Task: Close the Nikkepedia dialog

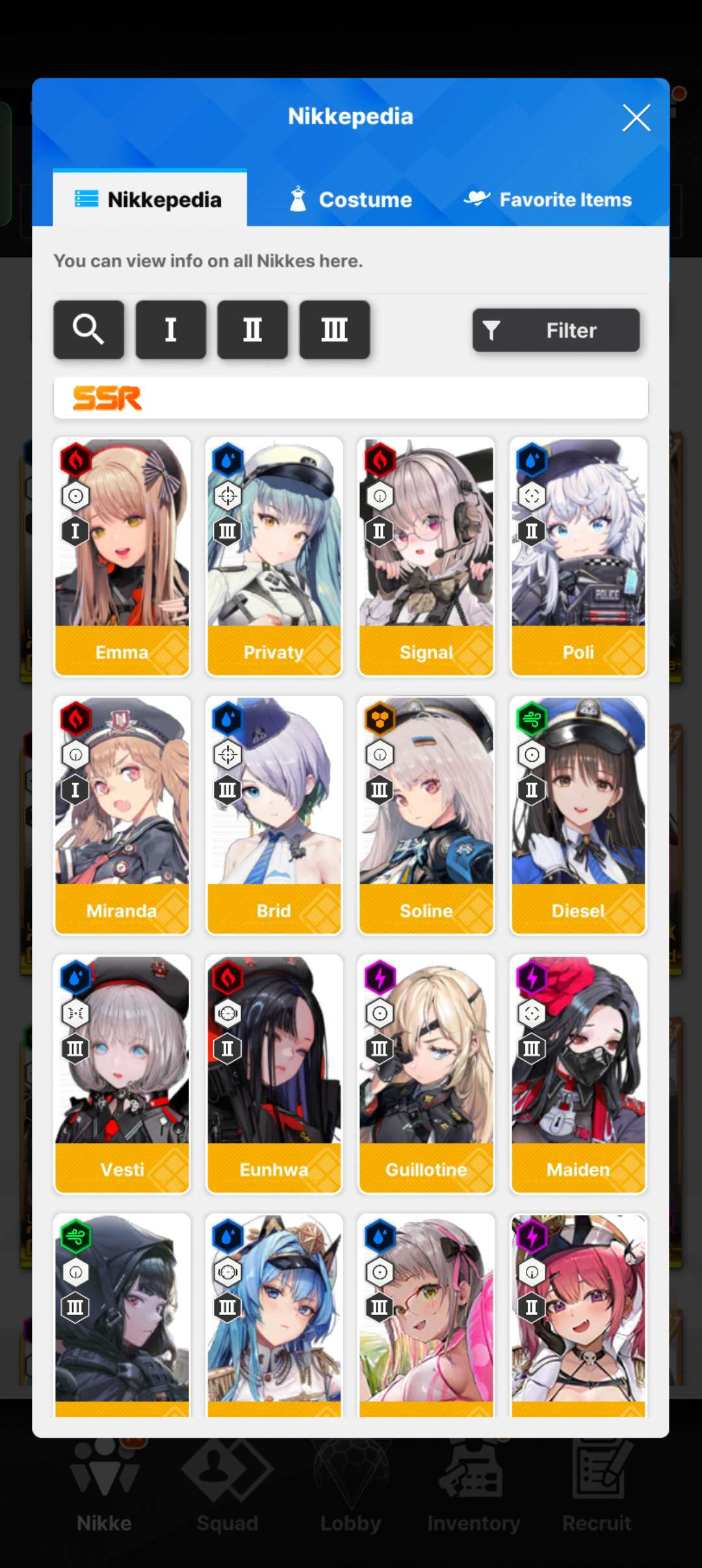Action: 636,118
